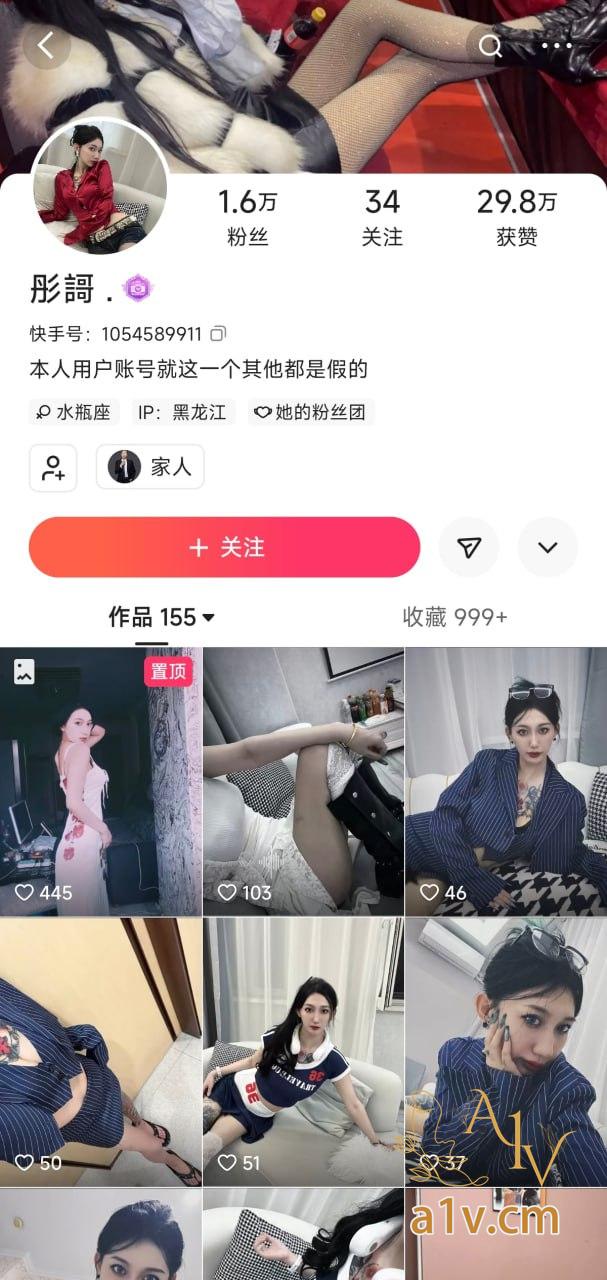
Task: Open the 她的粉丝团 fan group chip
Action: (x=311, y=412)
